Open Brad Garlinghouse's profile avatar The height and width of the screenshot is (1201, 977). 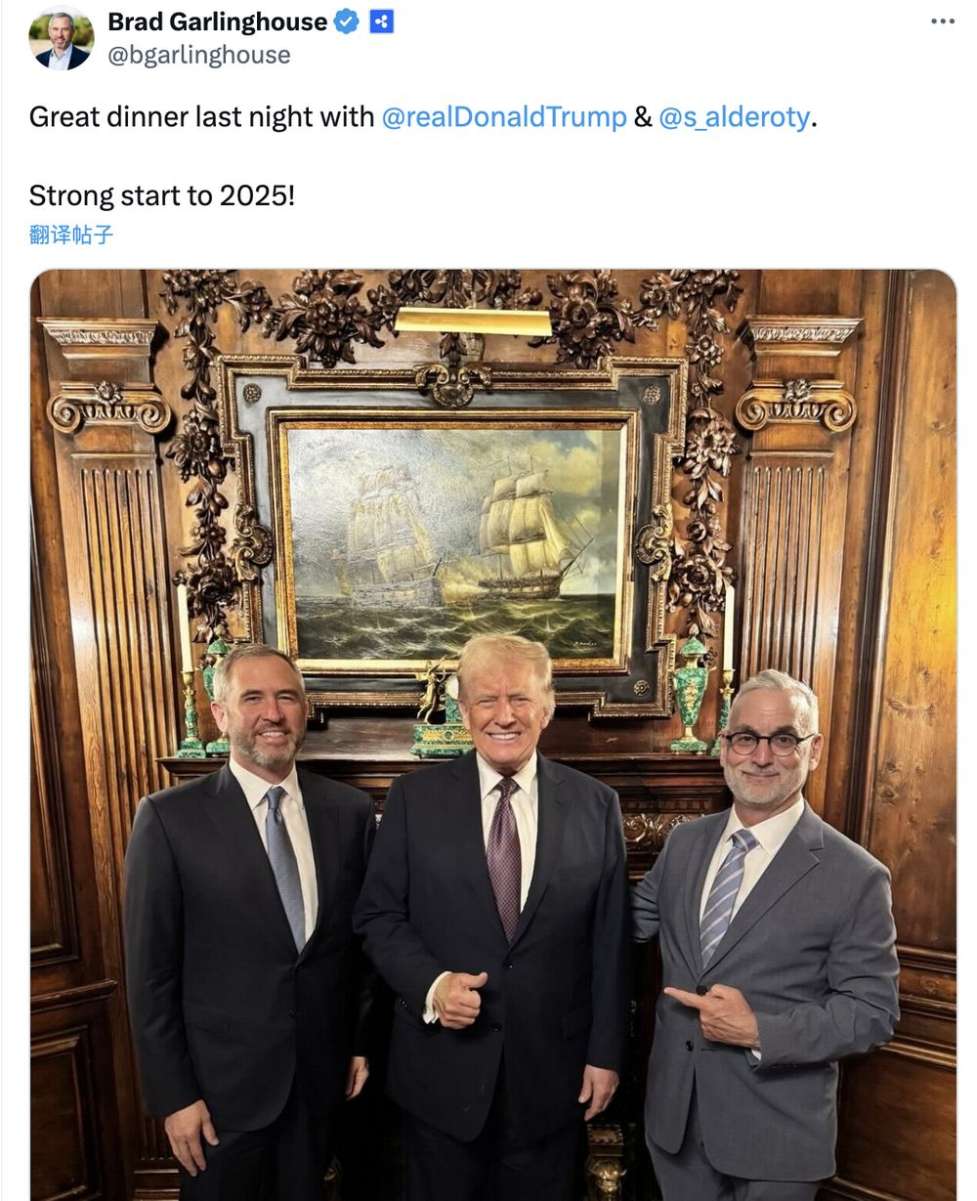[x=61, y=38]
